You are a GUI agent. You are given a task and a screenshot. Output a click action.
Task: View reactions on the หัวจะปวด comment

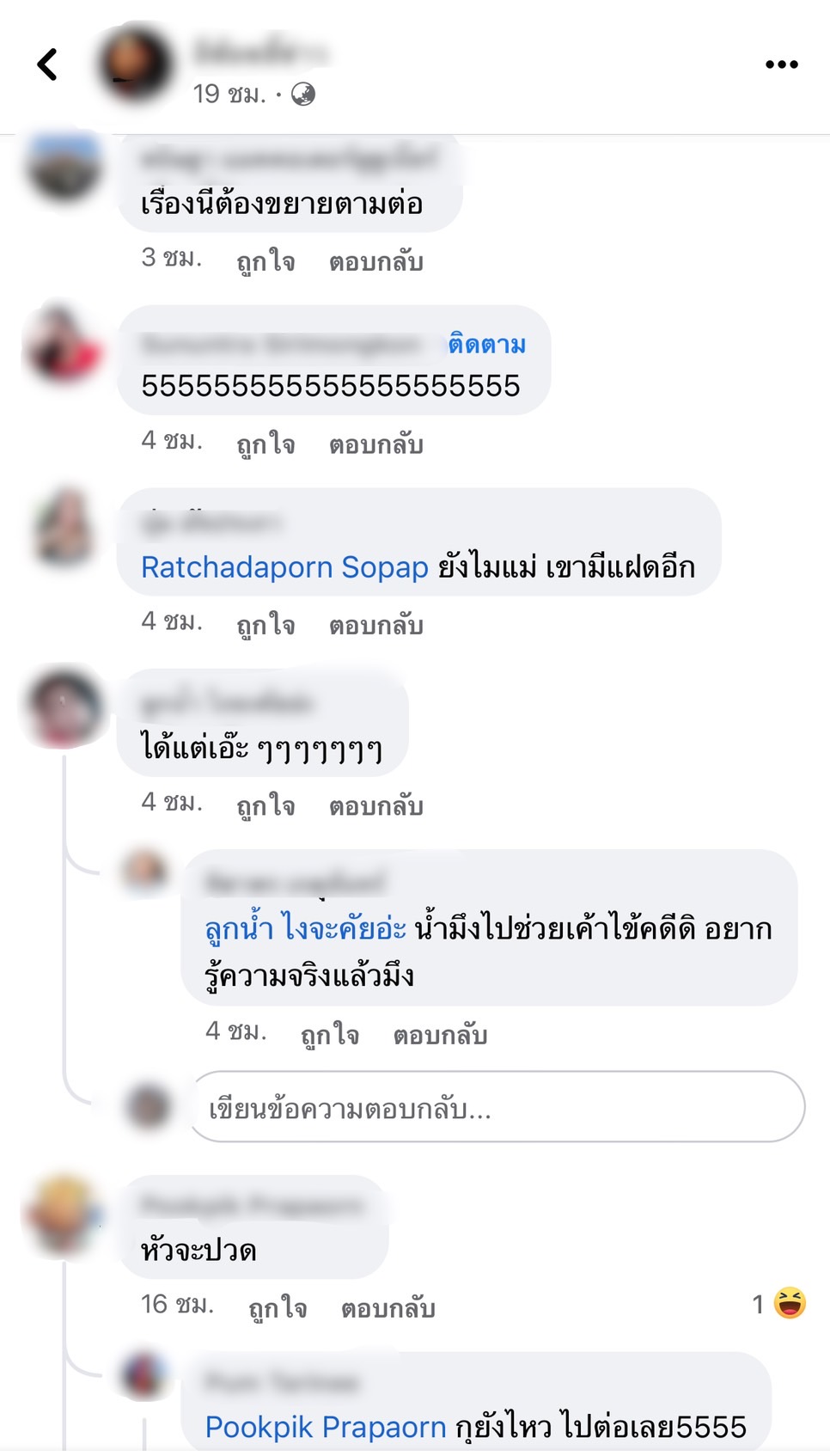(x=779, y=1304)
